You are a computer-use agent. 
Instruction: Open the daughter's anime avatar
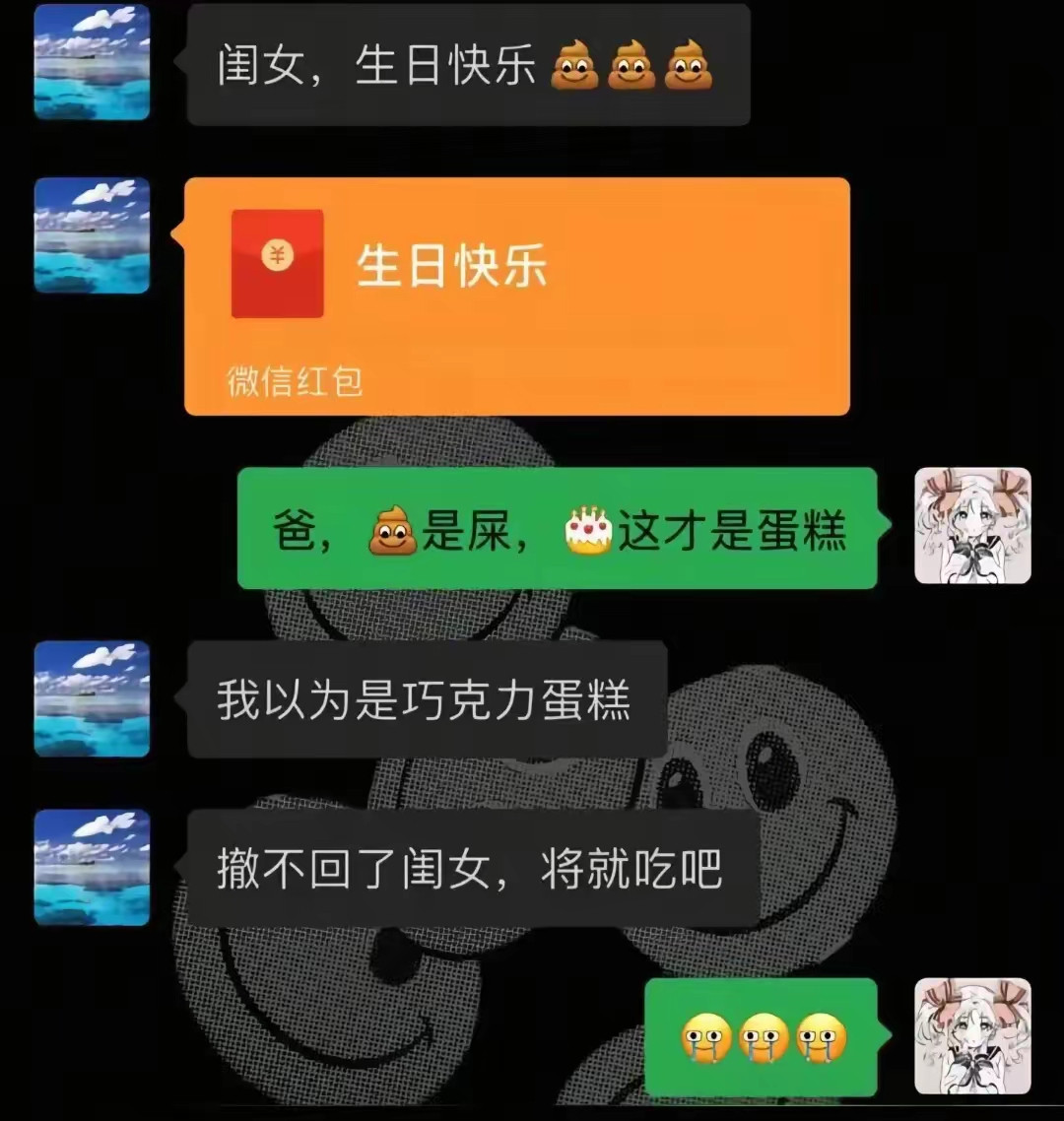pyautogui.click(x=974, y=529)
